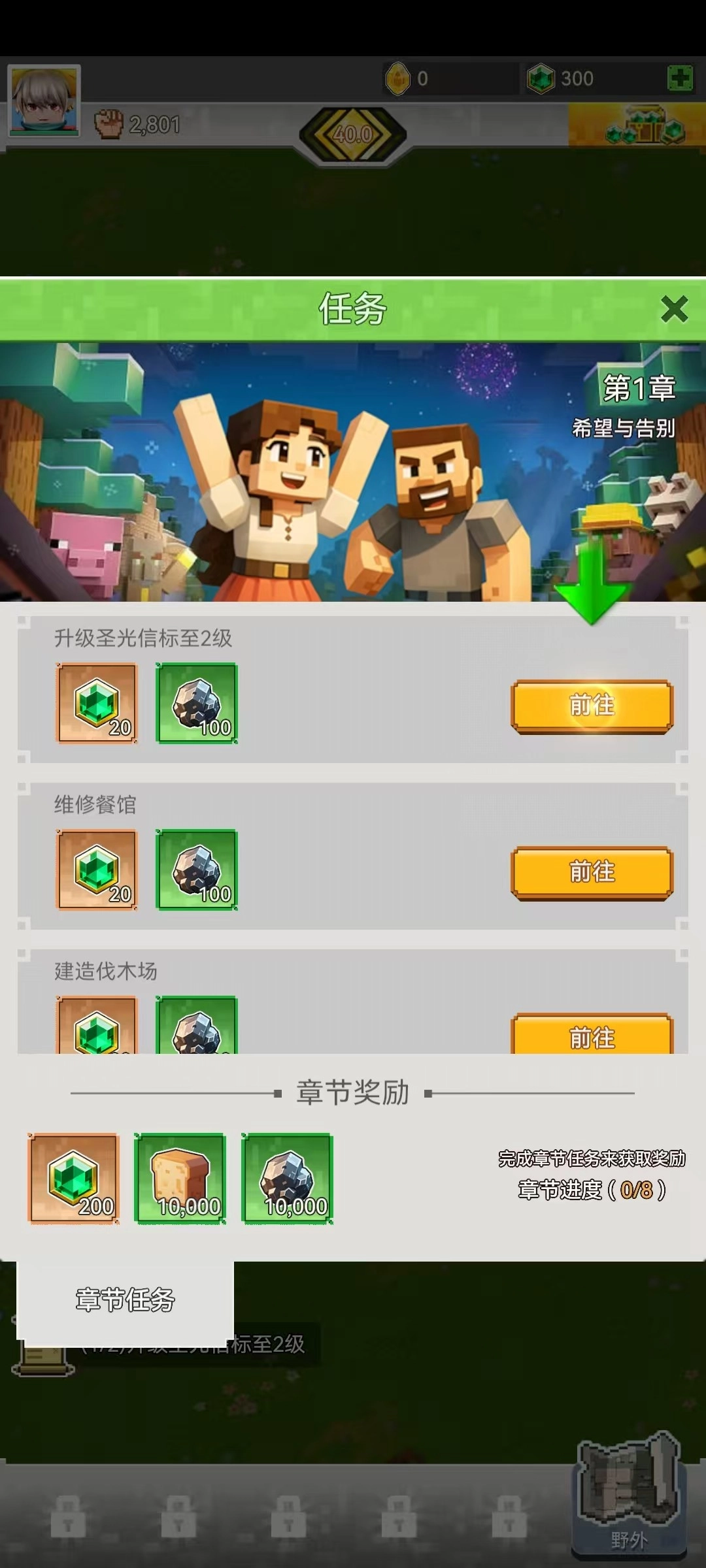Close the 任务 panel

(674, 309)
